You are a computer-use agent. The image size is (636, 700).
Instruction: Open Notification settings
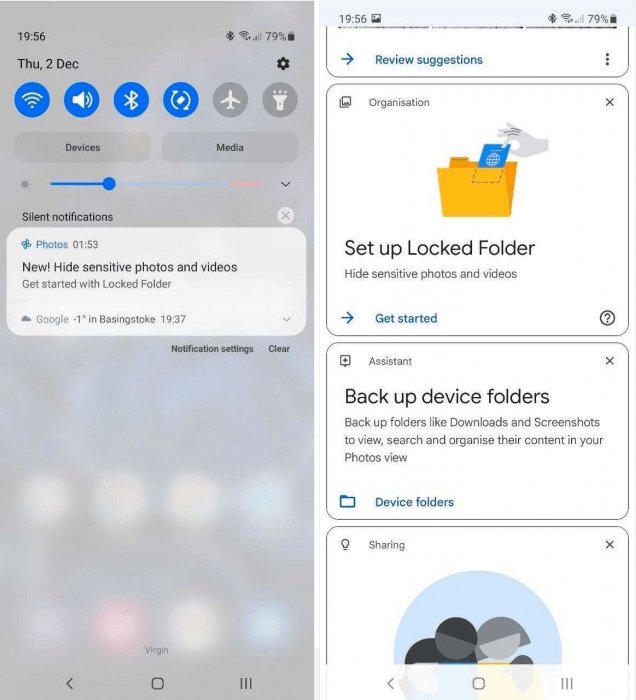(212, 349)
